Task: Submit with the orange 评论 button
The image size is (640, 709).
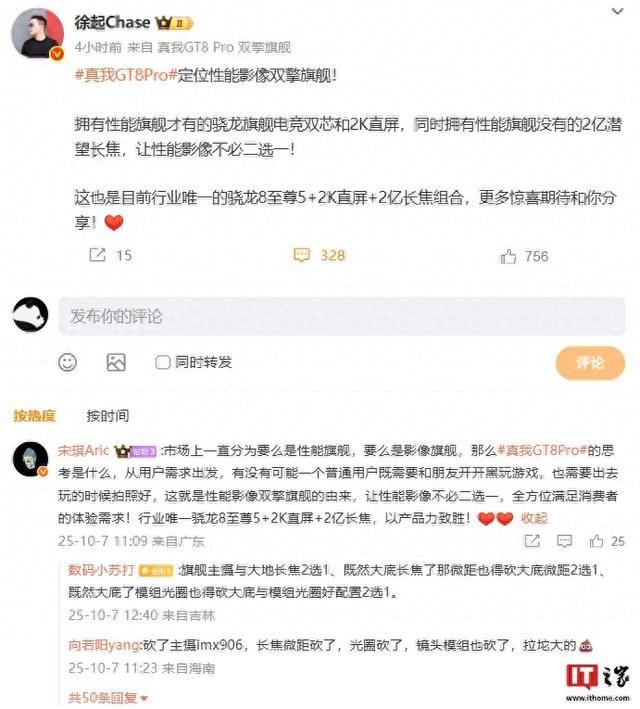Action: pyautogui.click(x=590, y=363)
